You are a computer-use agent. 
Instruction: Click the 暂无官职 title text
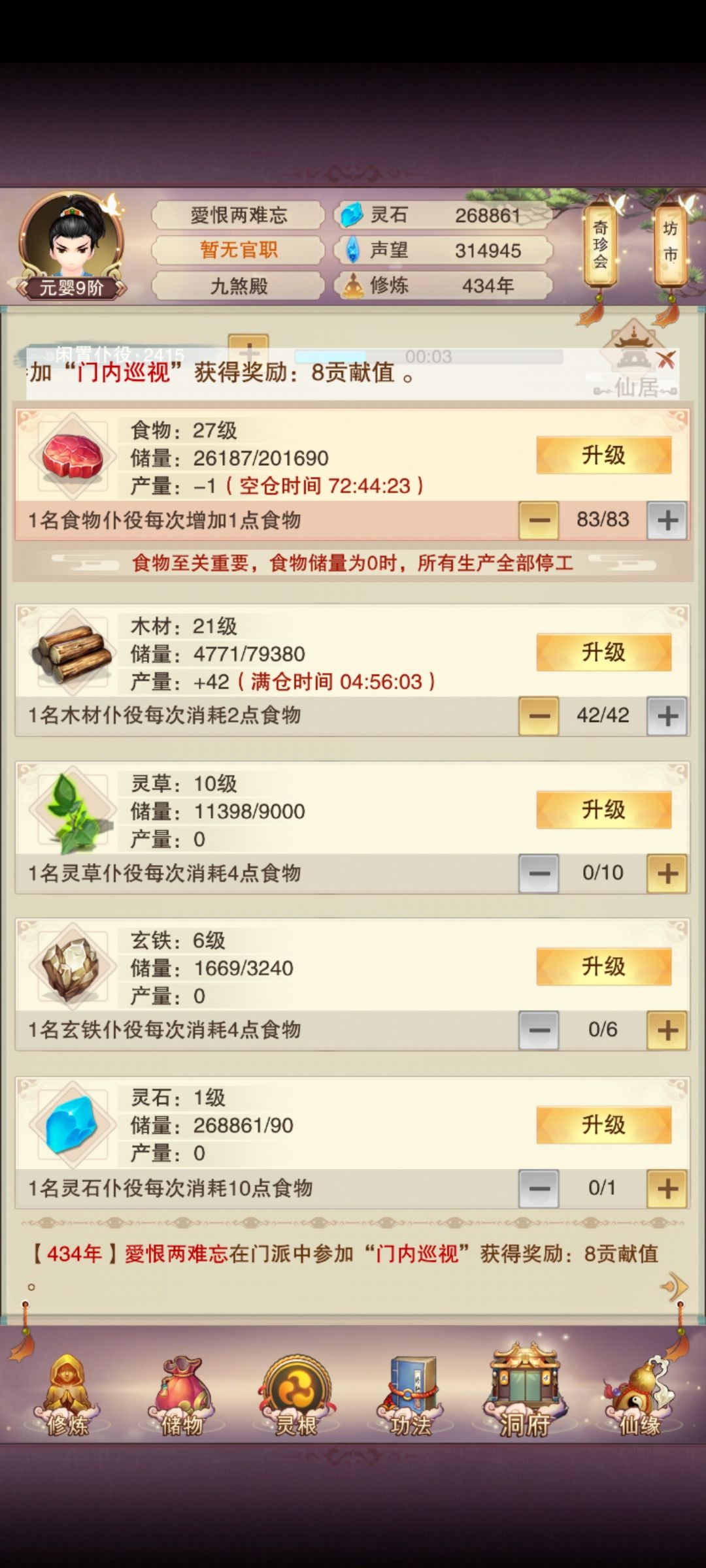[x=237, y=250]
